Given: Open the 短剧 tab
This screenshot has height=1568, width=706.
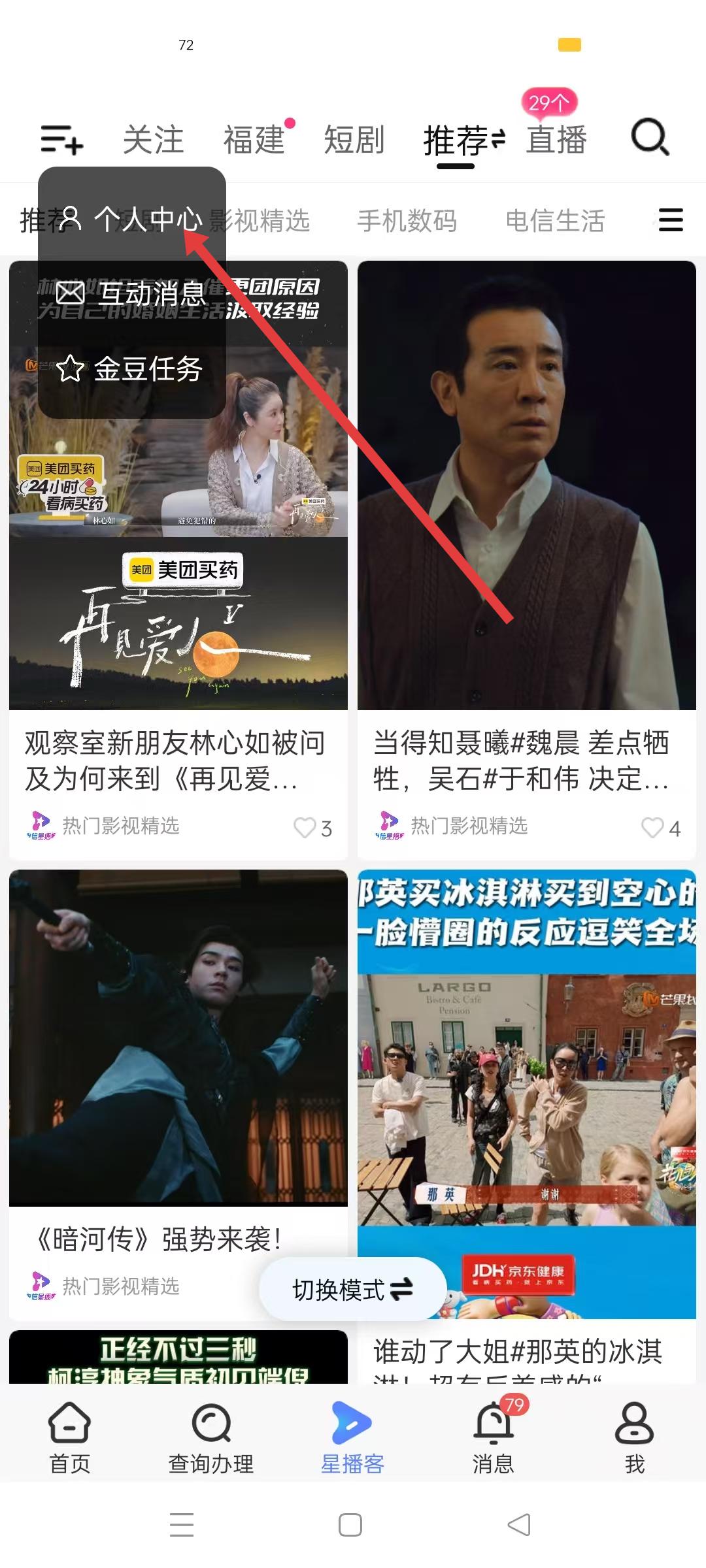Looking at the screenshot, I should pos(354,140).
